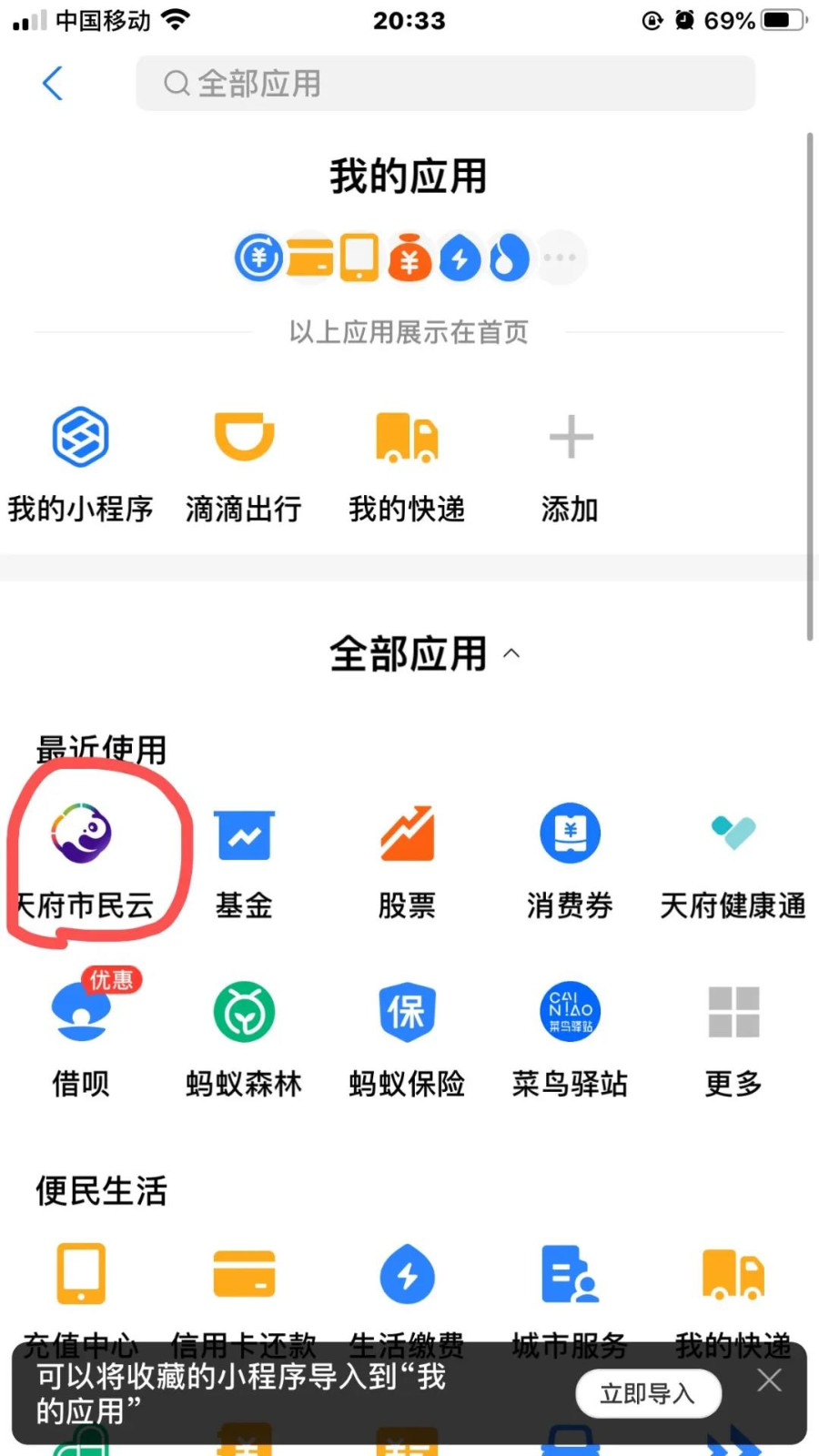Open the three-dot icon in 我的应用
Screen dimensions: 819x1456
point(560,258)
